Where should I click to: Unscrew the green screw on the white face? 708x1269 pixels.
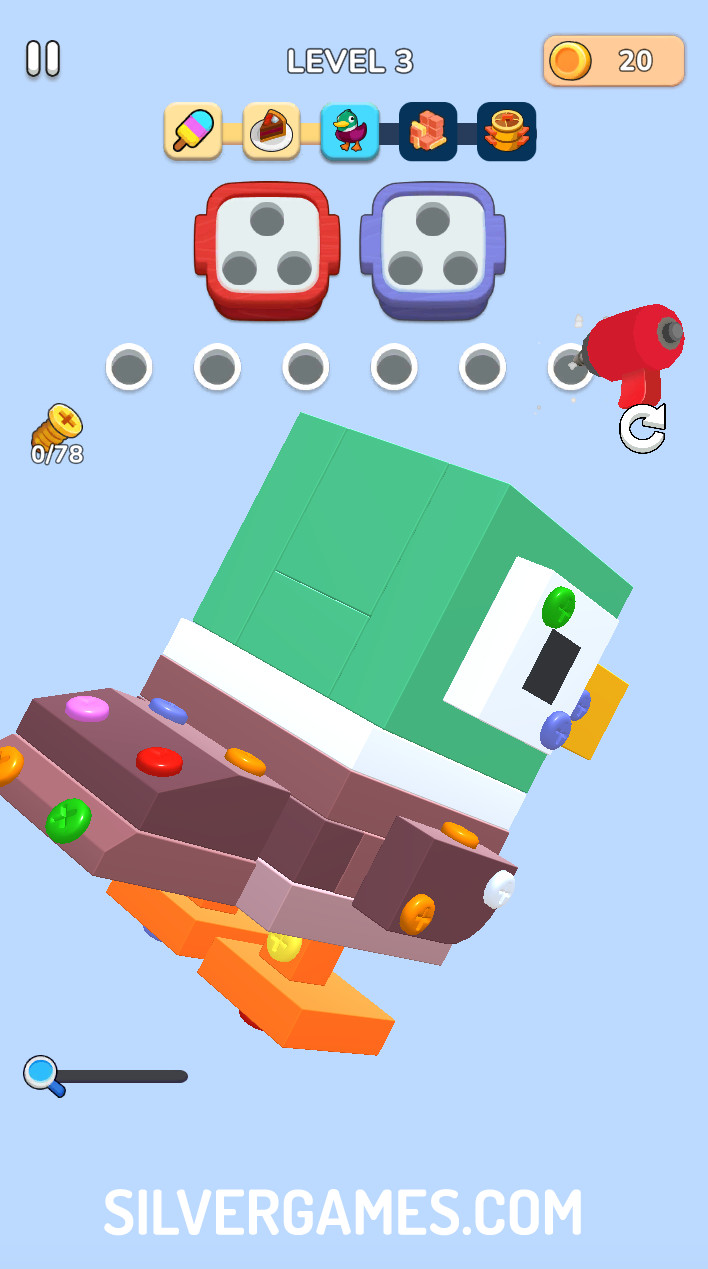[x=558, y=607]
